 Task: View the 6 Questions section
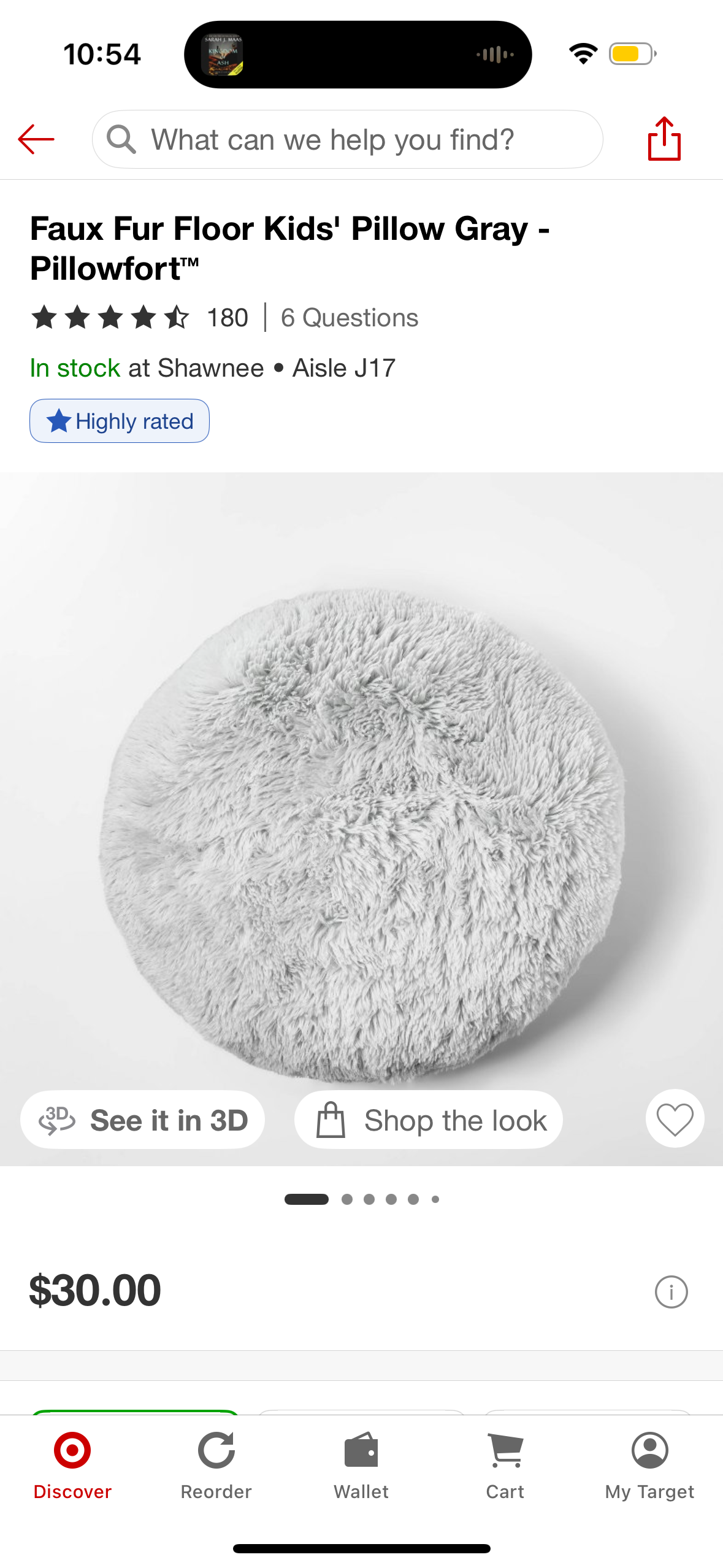pos(349,318)
